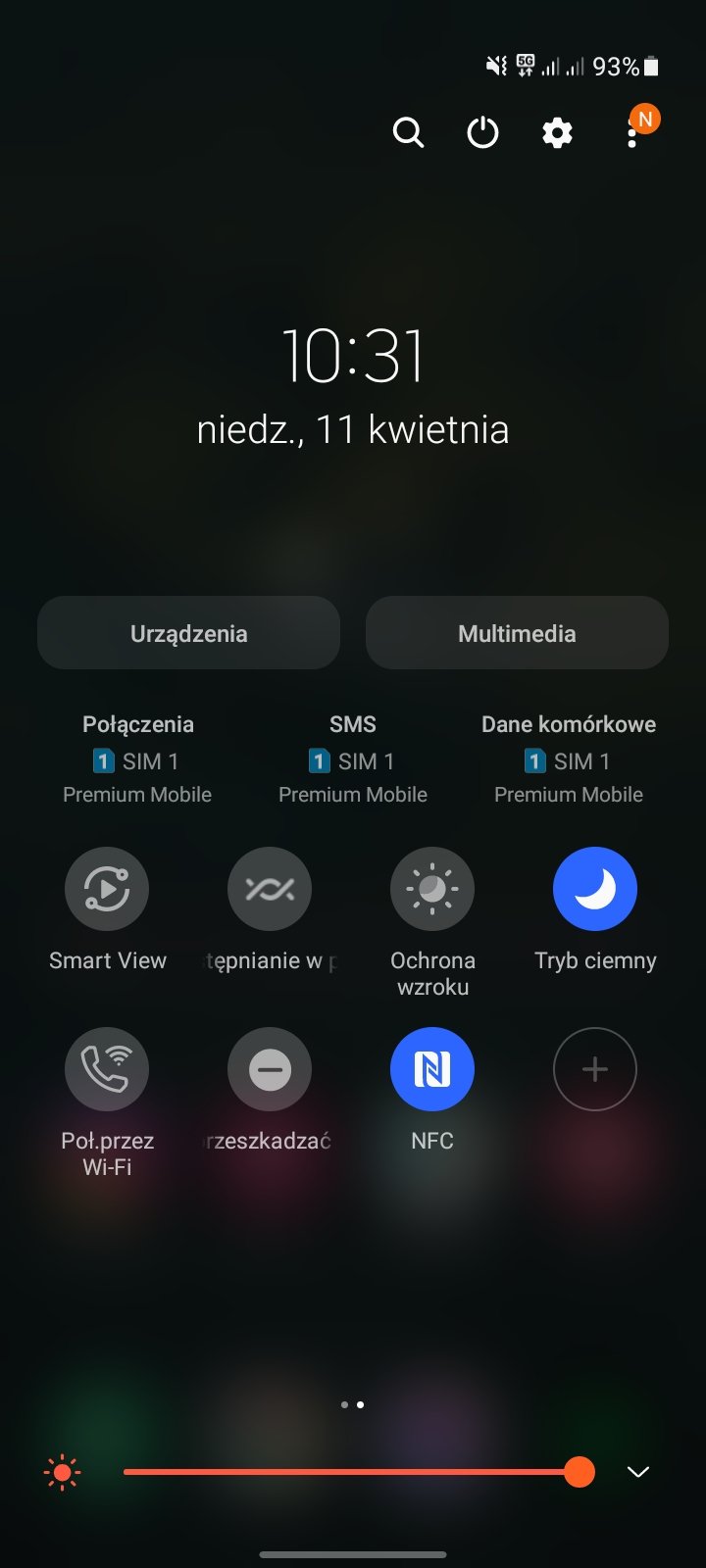Set brightness to middle of slider
The height and width of the screenshot is (1568, 706).
353,1472
